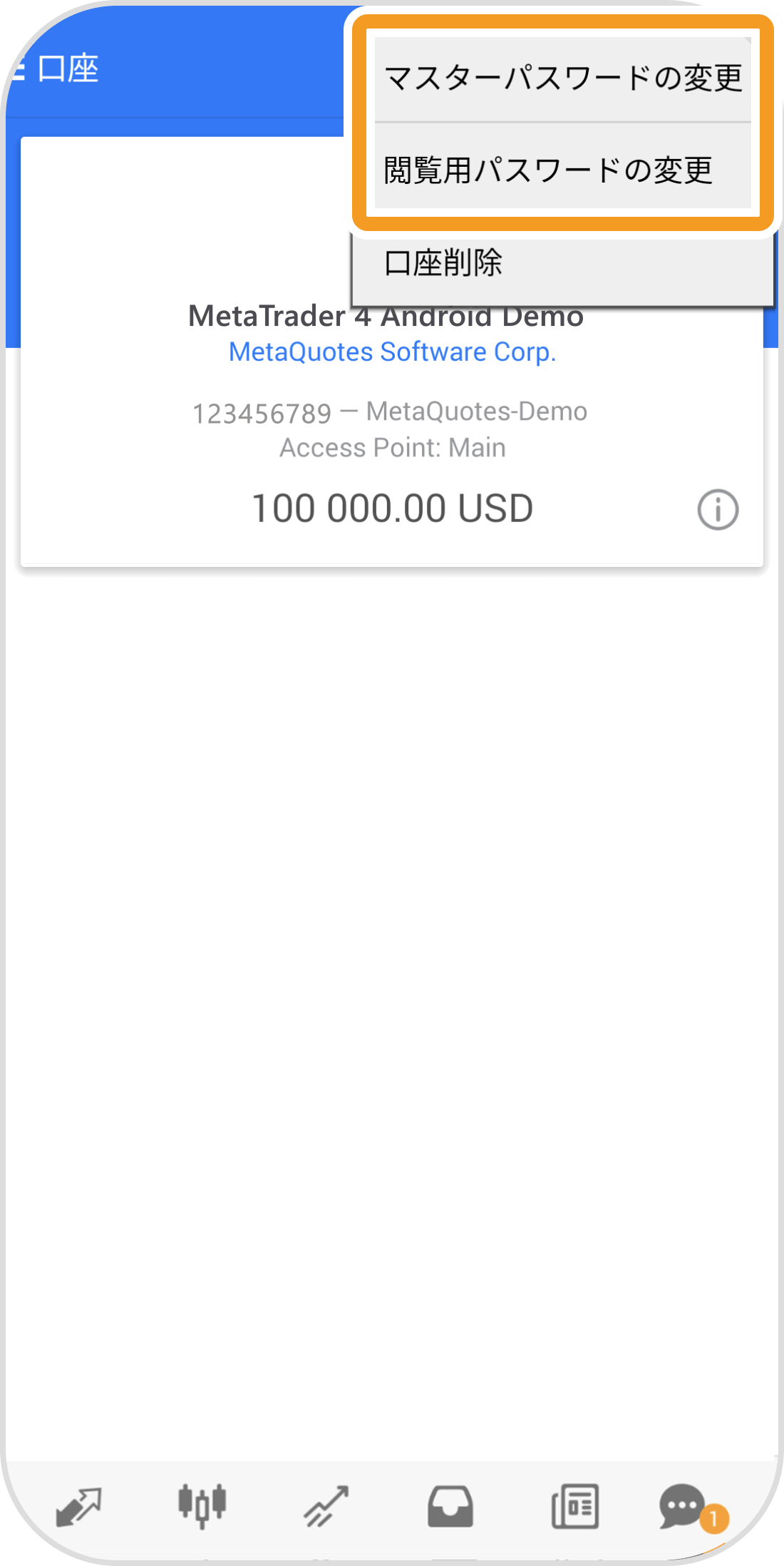Switch to the quotes arrows tab
The height and width of the screenshot is (1566, 784).
(78, 1506)
